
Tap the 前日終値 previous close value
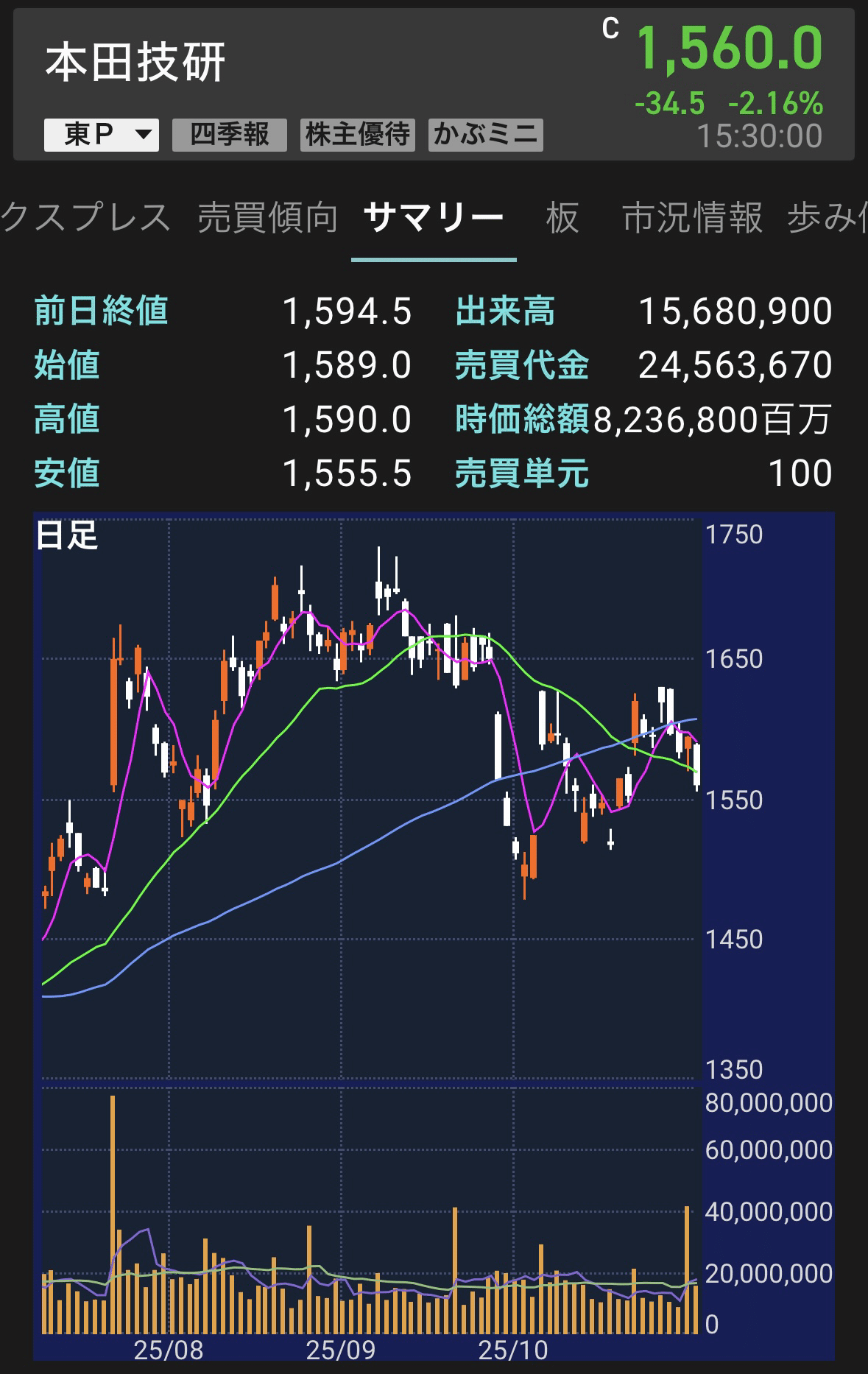click(346, 312)
